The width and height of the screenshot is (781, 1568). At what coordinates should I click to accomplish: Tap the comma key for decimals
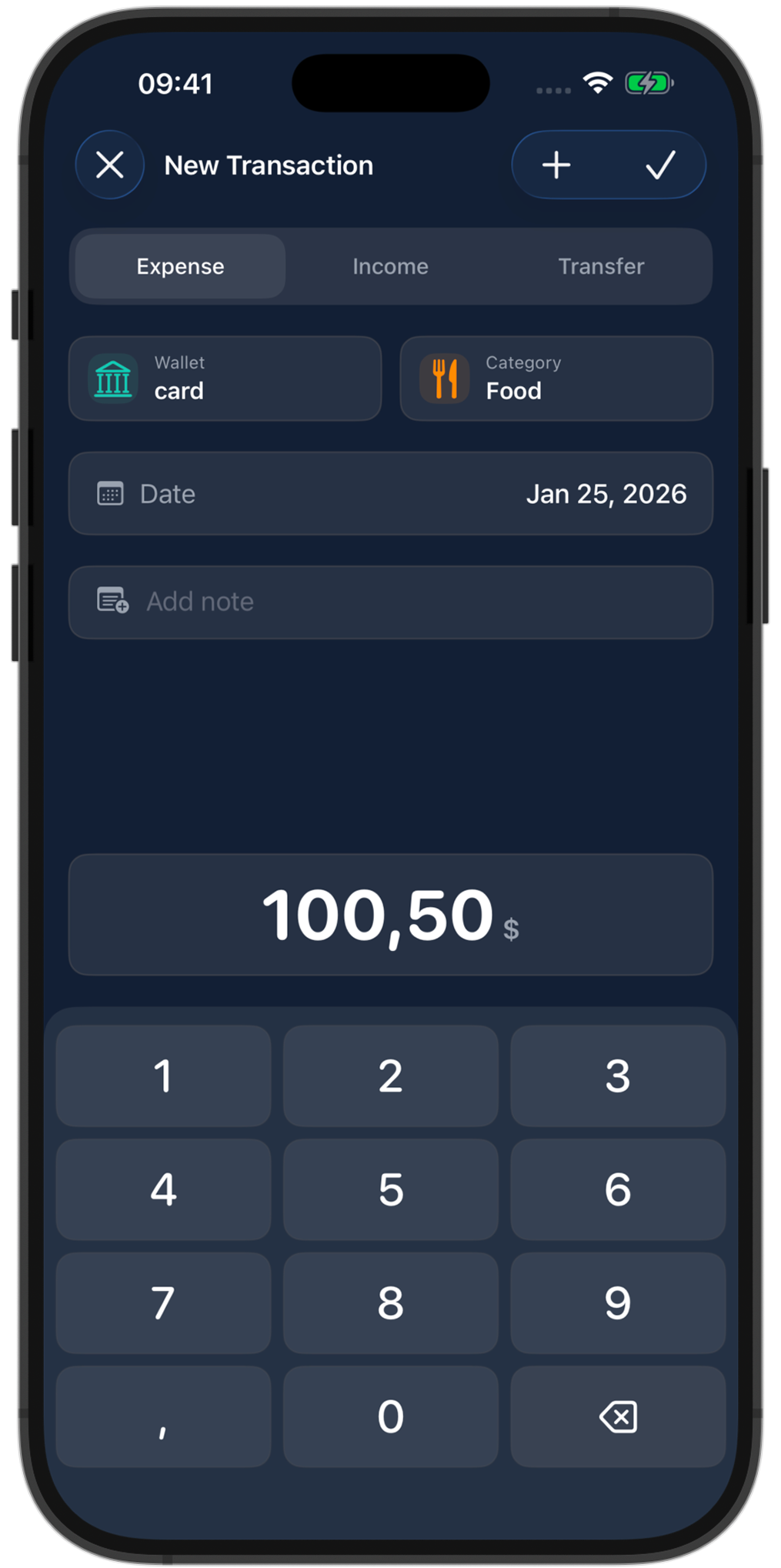(162, 1416)
